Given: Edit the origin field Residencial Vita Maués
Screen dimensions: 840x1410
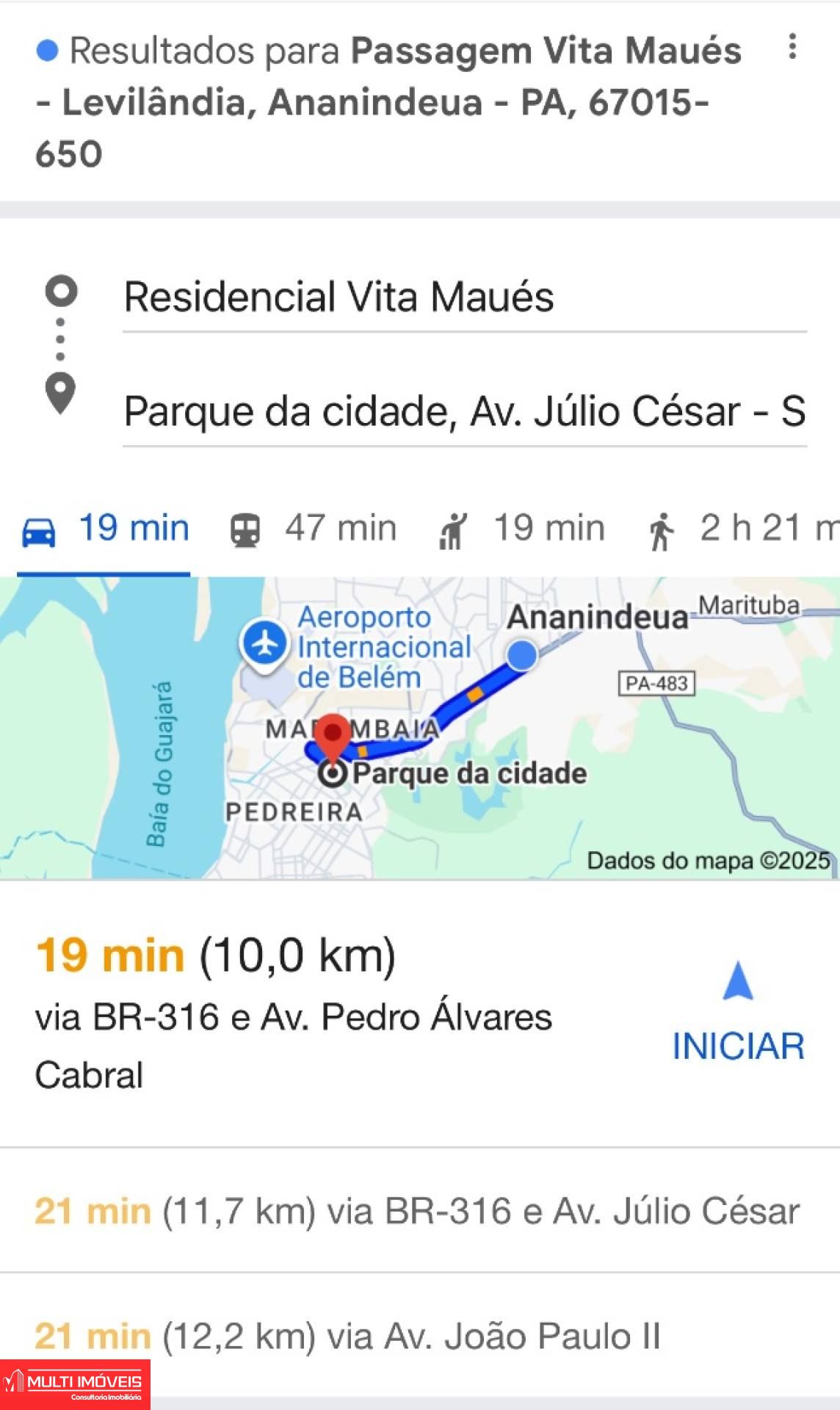Looking at the screenshot, I should pos(465,297).
